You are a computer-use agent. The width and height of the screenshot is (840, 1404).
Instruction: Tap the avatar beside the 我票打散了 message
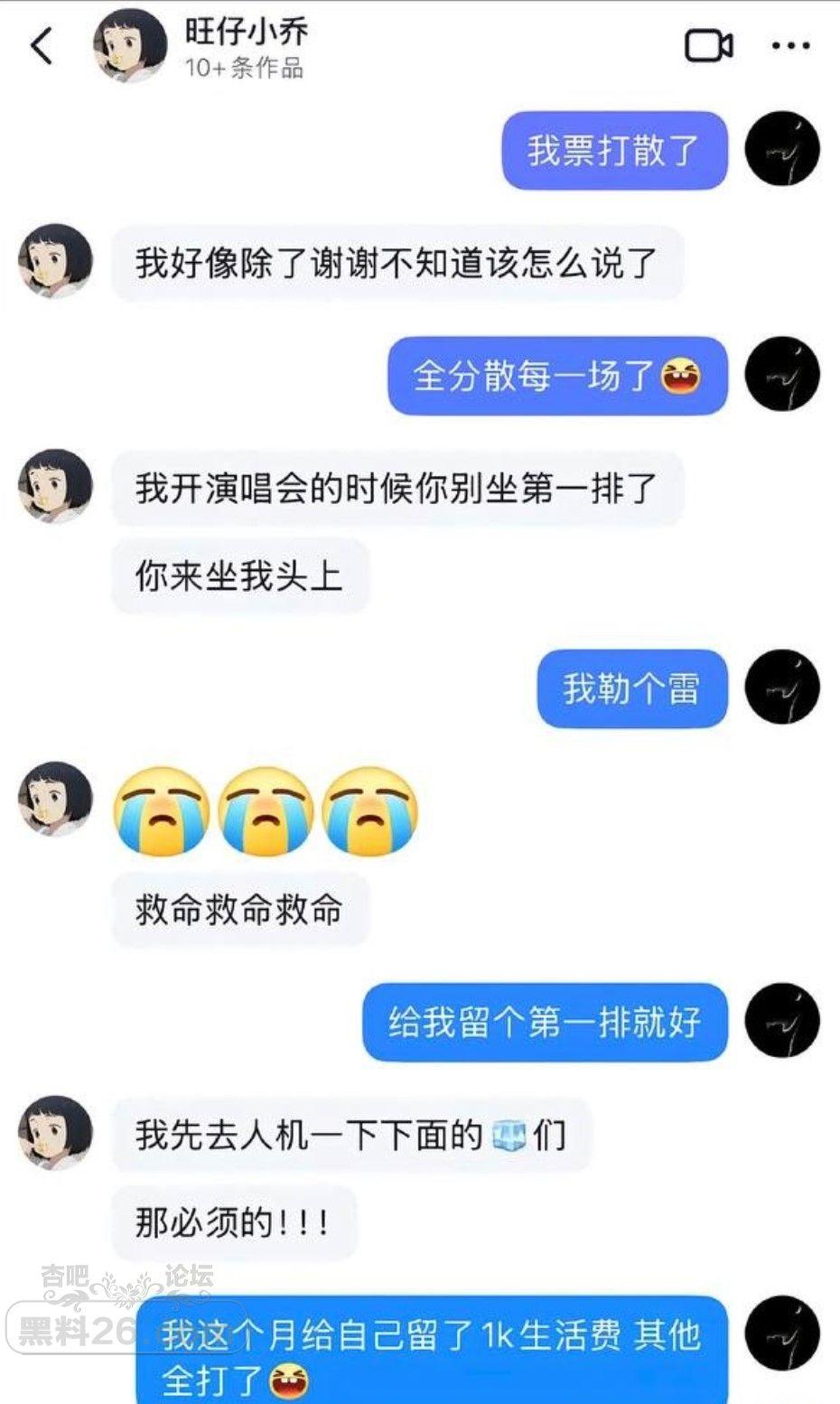(781, 149)
